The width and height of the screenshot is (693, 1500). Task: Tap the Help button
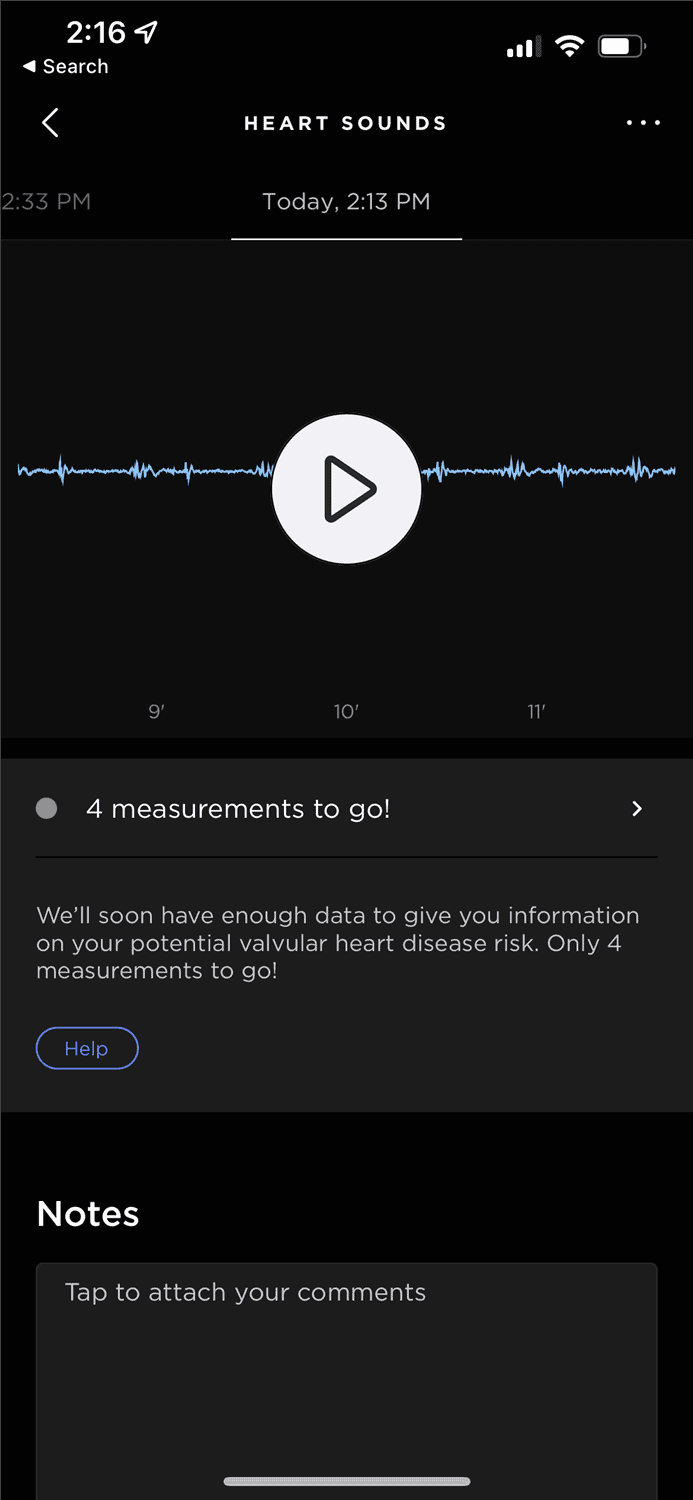pos(87,1048)
